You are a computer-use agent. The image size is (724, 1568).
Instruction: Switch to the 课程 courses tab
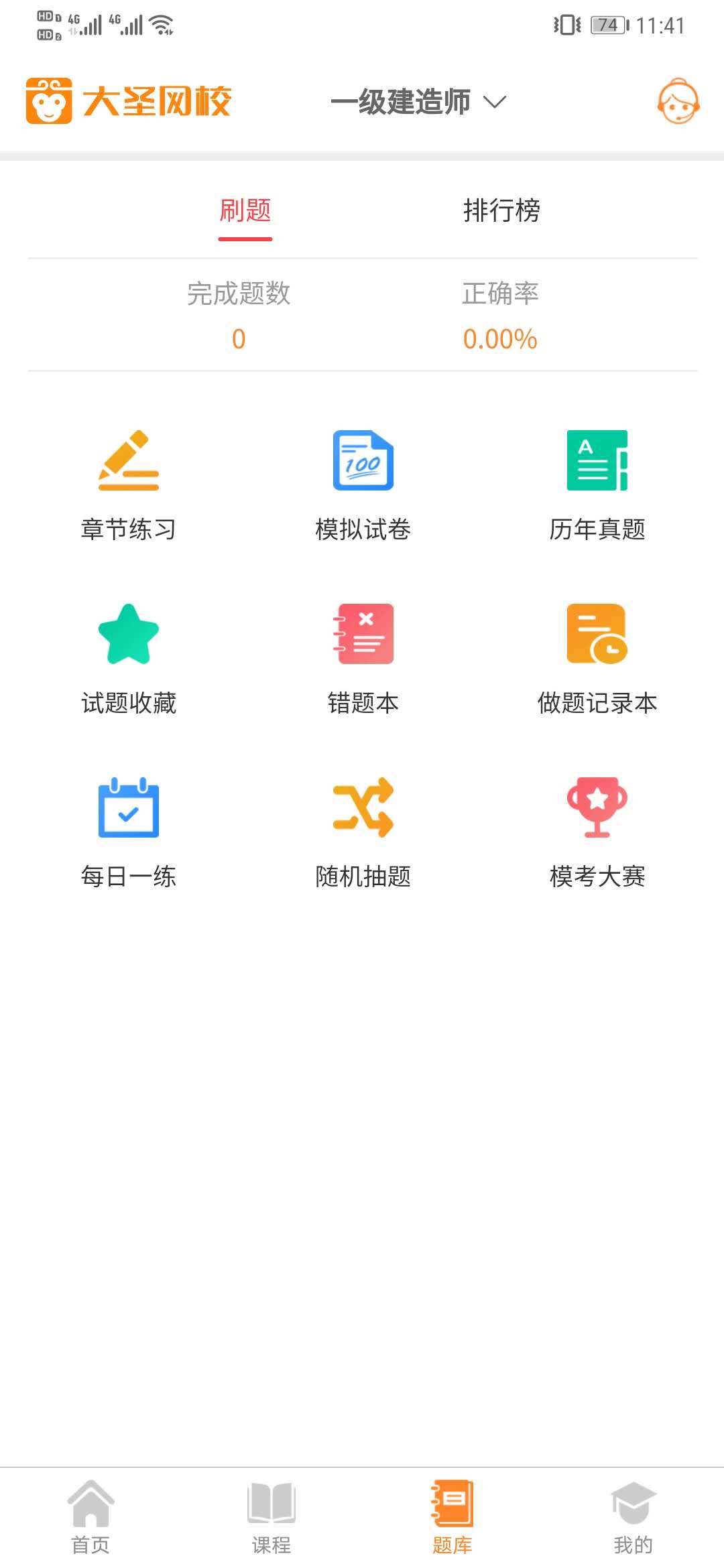[271, 1517]
